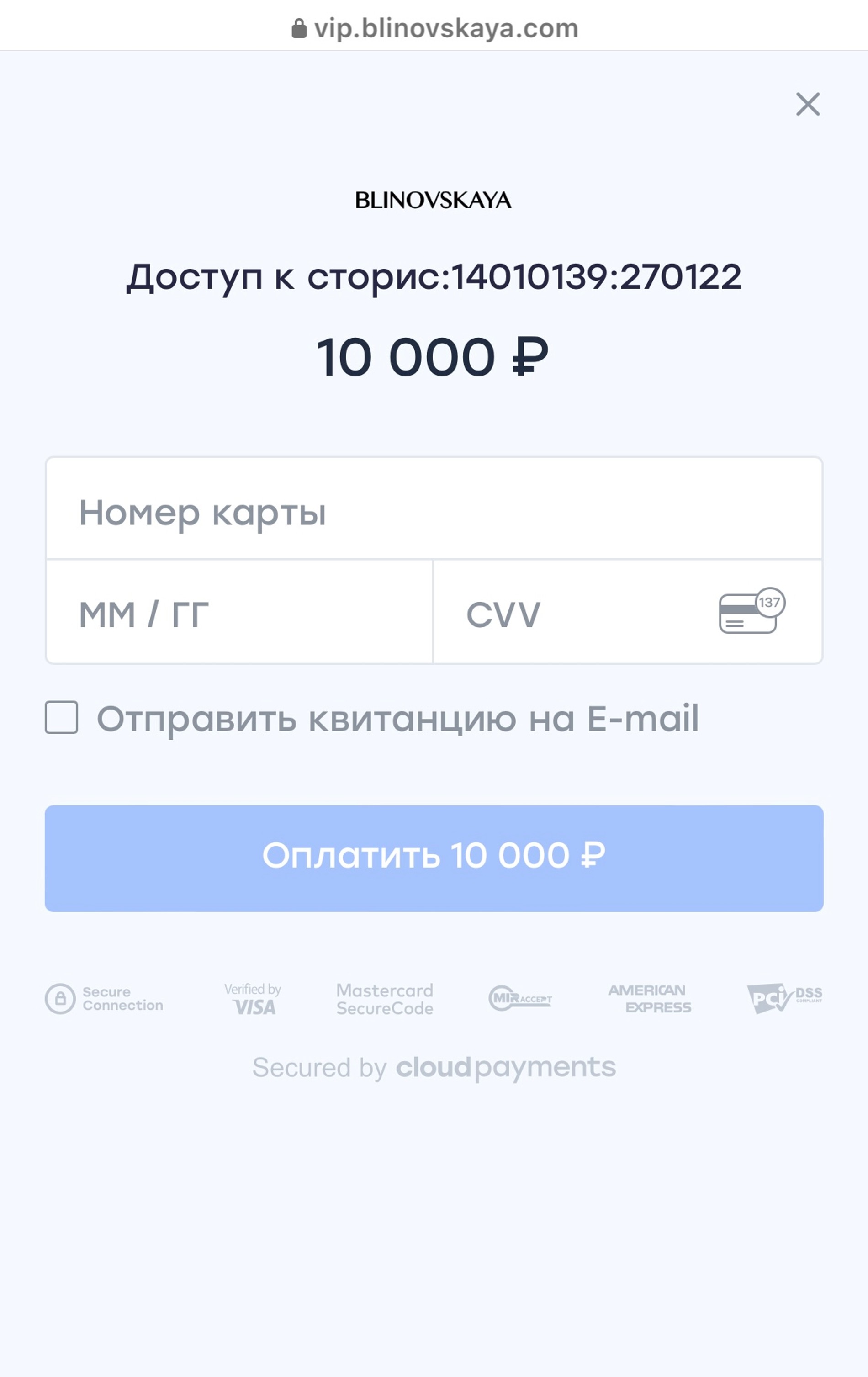
Task: Check Отправить квитанцию на E-mail
Action: tap(62, 717)
